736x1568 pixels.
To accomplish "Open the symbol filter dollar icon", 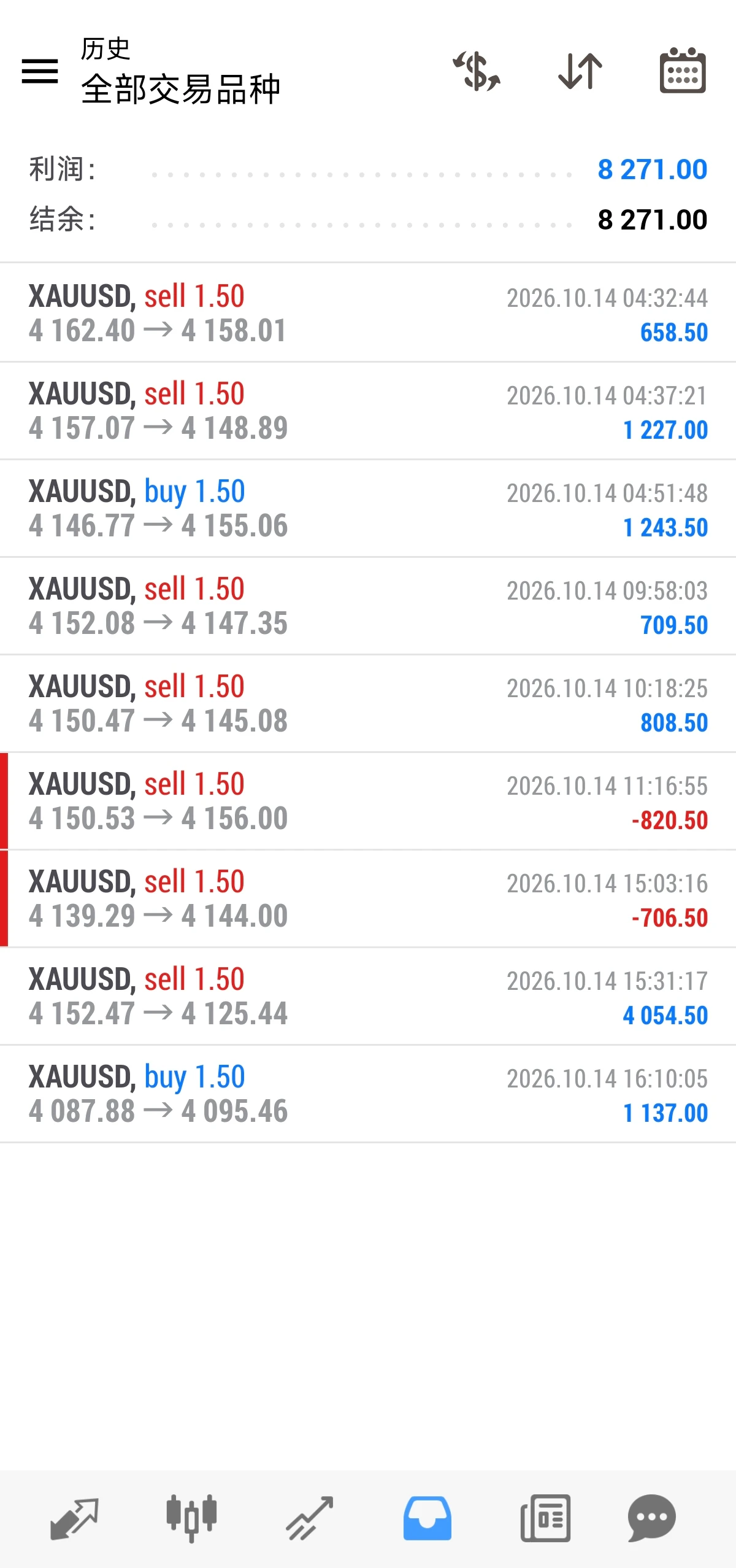I will click(x=477, y=71).
